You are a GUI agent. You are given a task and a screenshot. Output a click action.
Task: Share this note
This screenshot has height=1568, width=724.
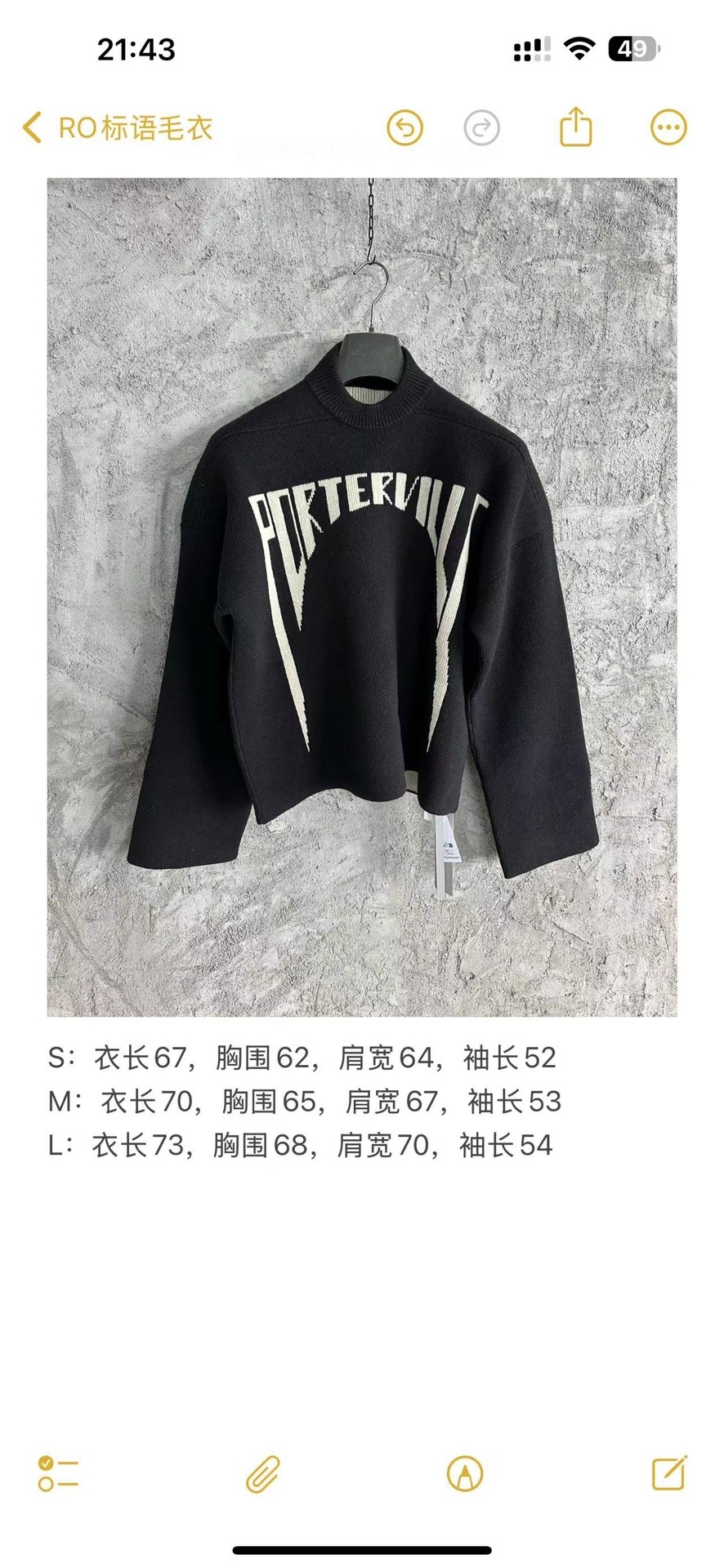coord(575,127)
